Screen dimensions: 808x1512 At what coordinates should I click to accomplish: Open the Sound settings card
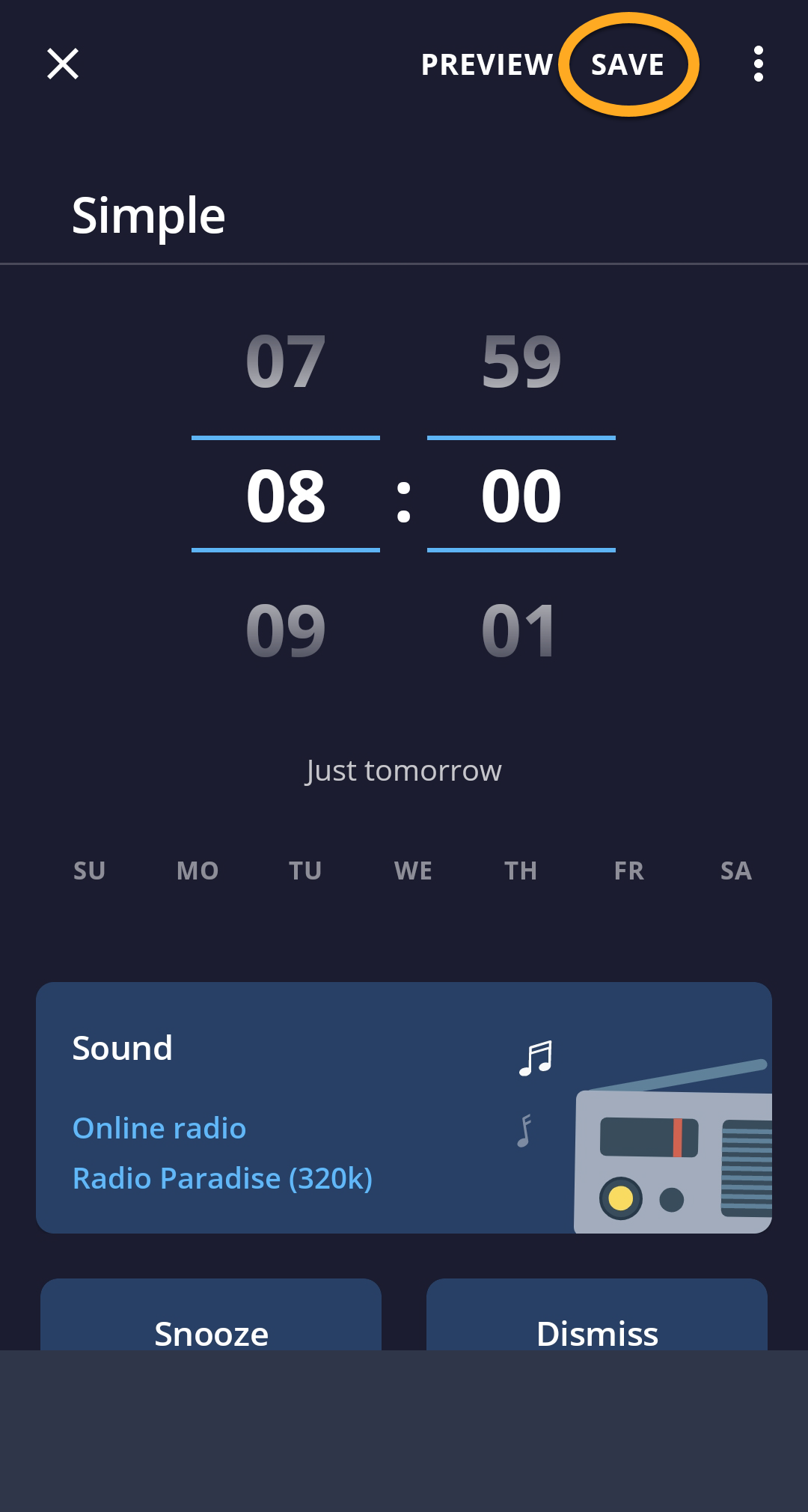click(404, 1108)
